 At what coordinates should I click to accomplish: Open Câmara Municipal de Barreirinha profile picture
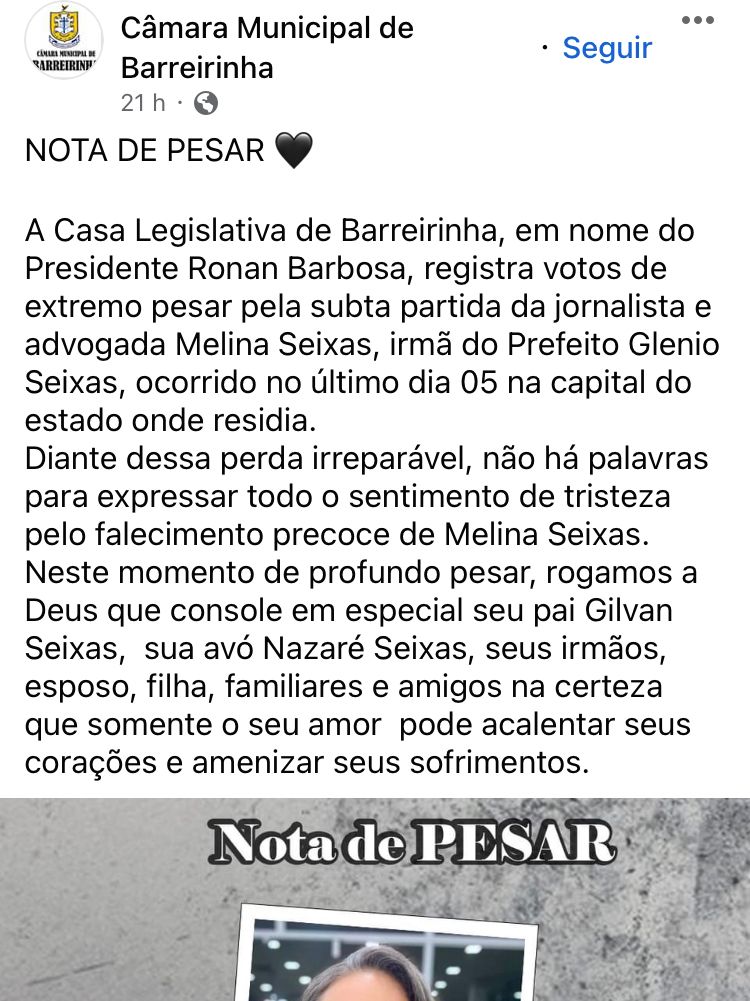coord(63,41)
